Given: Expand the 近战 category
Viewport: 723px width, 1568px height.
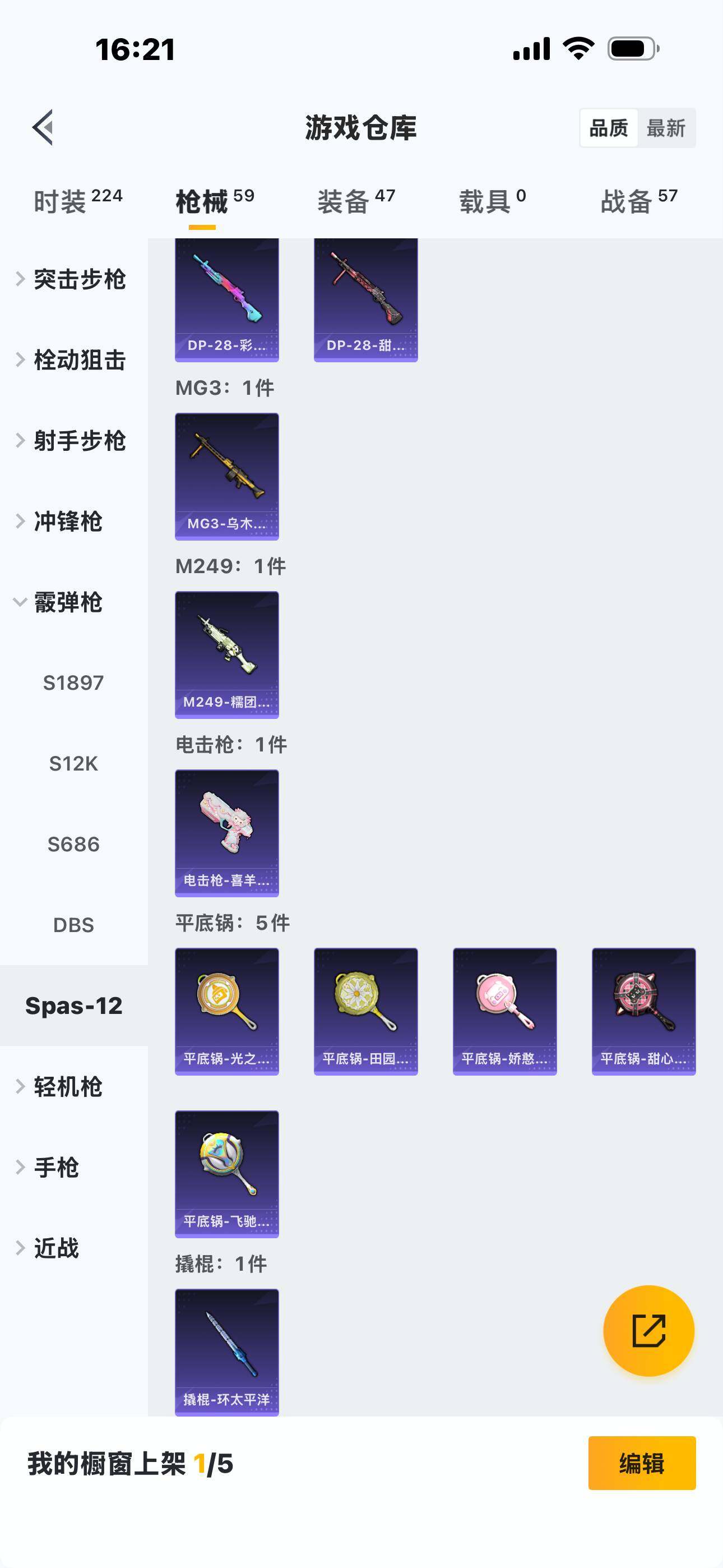Looking at the screenshot, I should [56, 1248].
